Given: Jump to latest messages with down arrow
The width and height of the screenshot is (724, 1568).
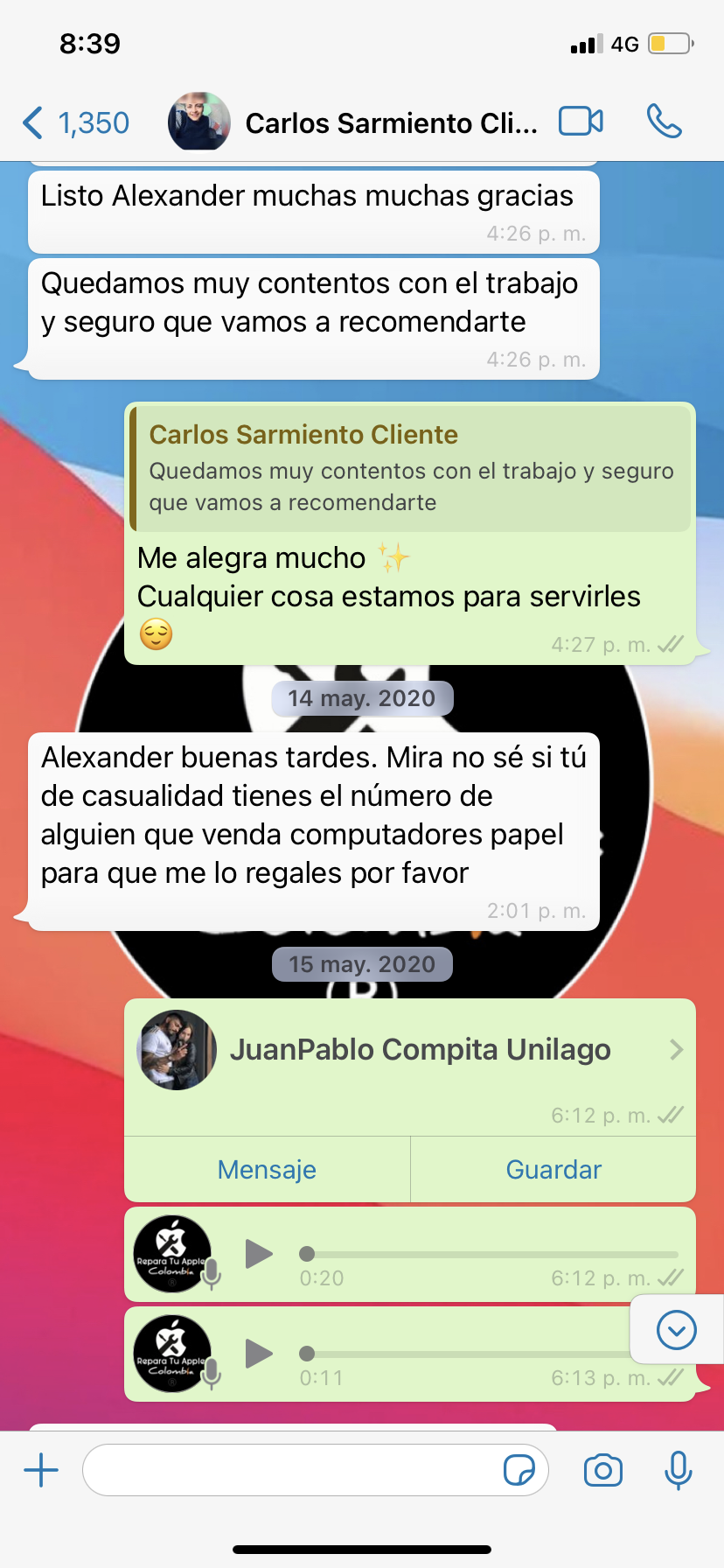Looking at the screenshot, I should [676, 1330].
